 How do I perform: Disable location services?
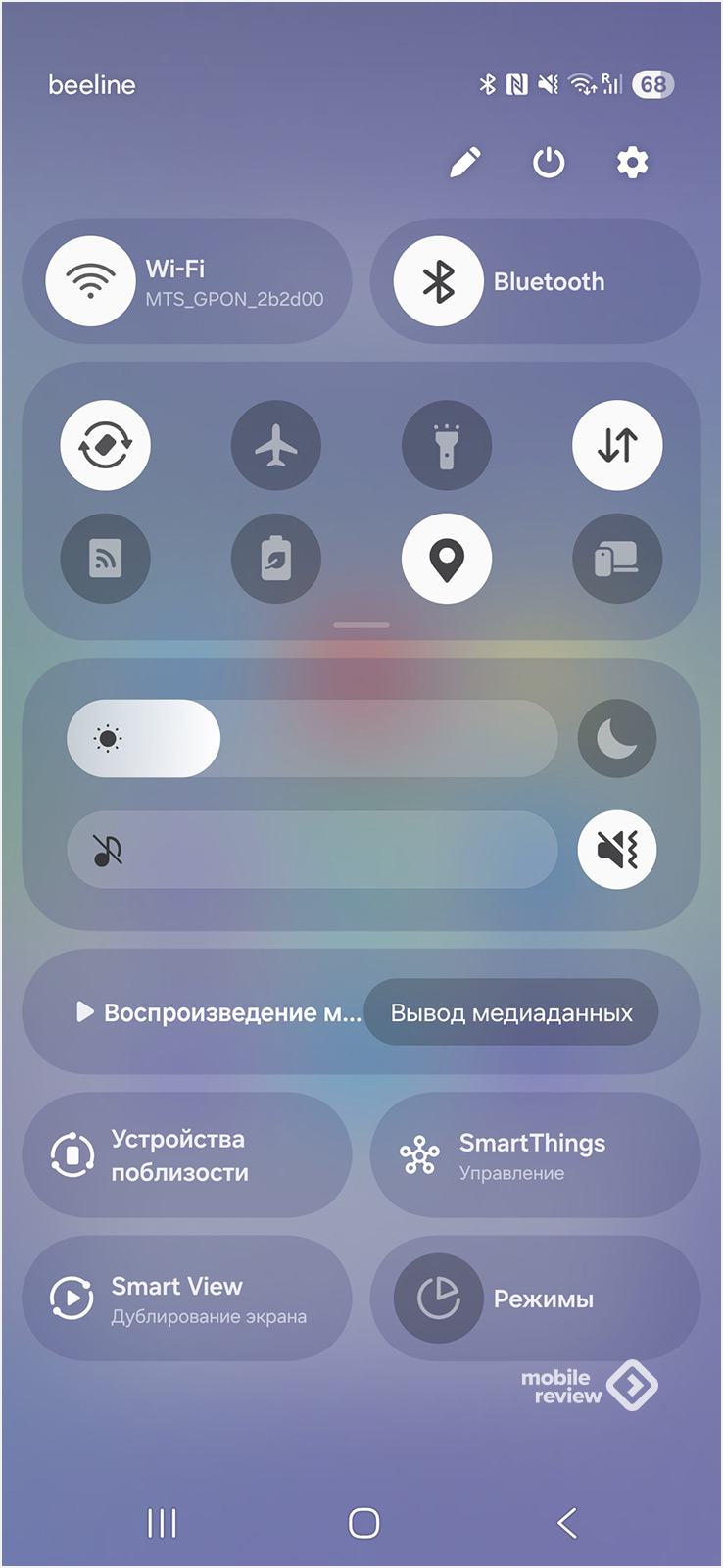point(447,559)
